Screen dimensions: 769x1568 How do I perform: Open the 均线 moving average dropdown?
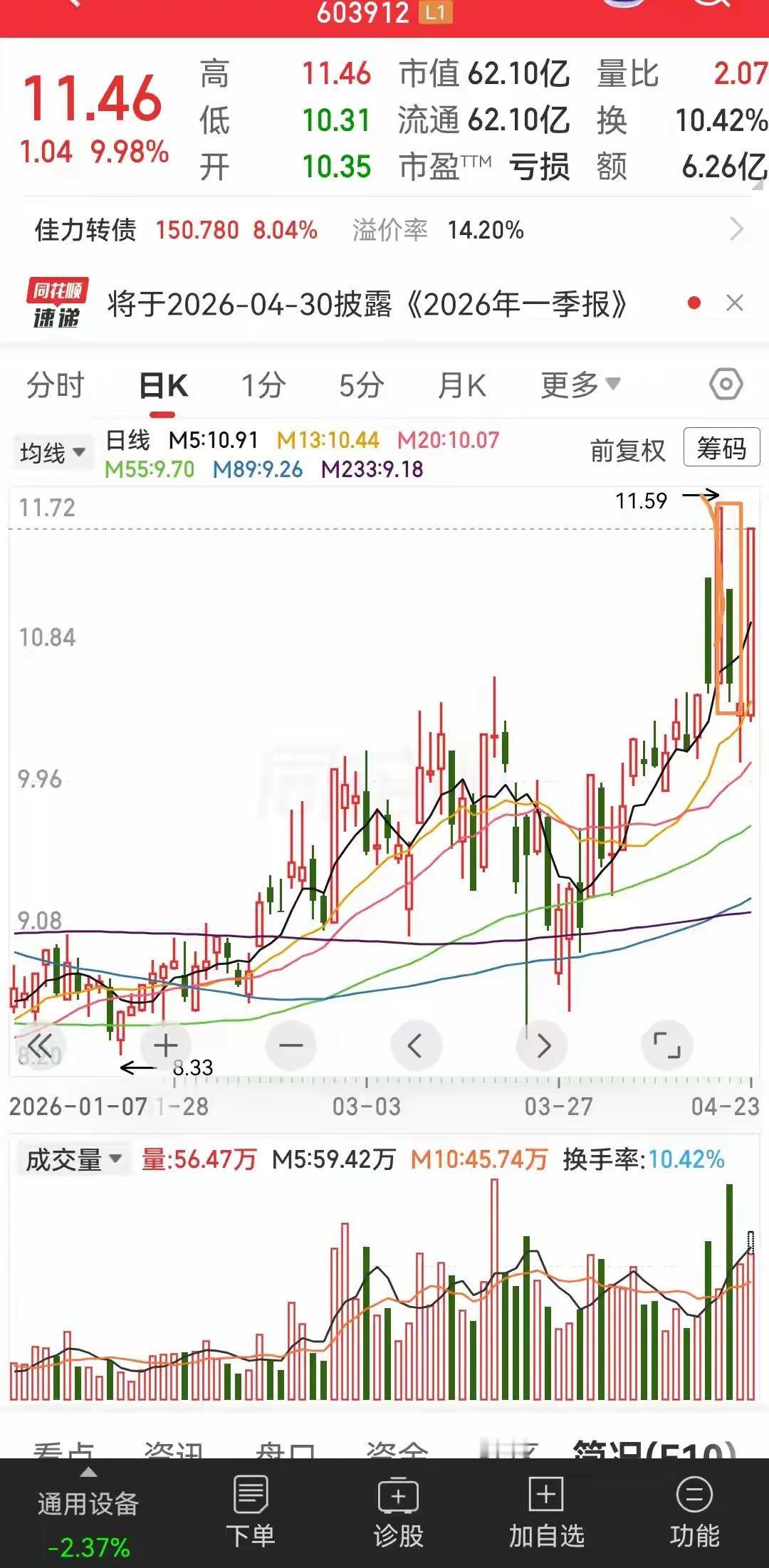[51, 450]
